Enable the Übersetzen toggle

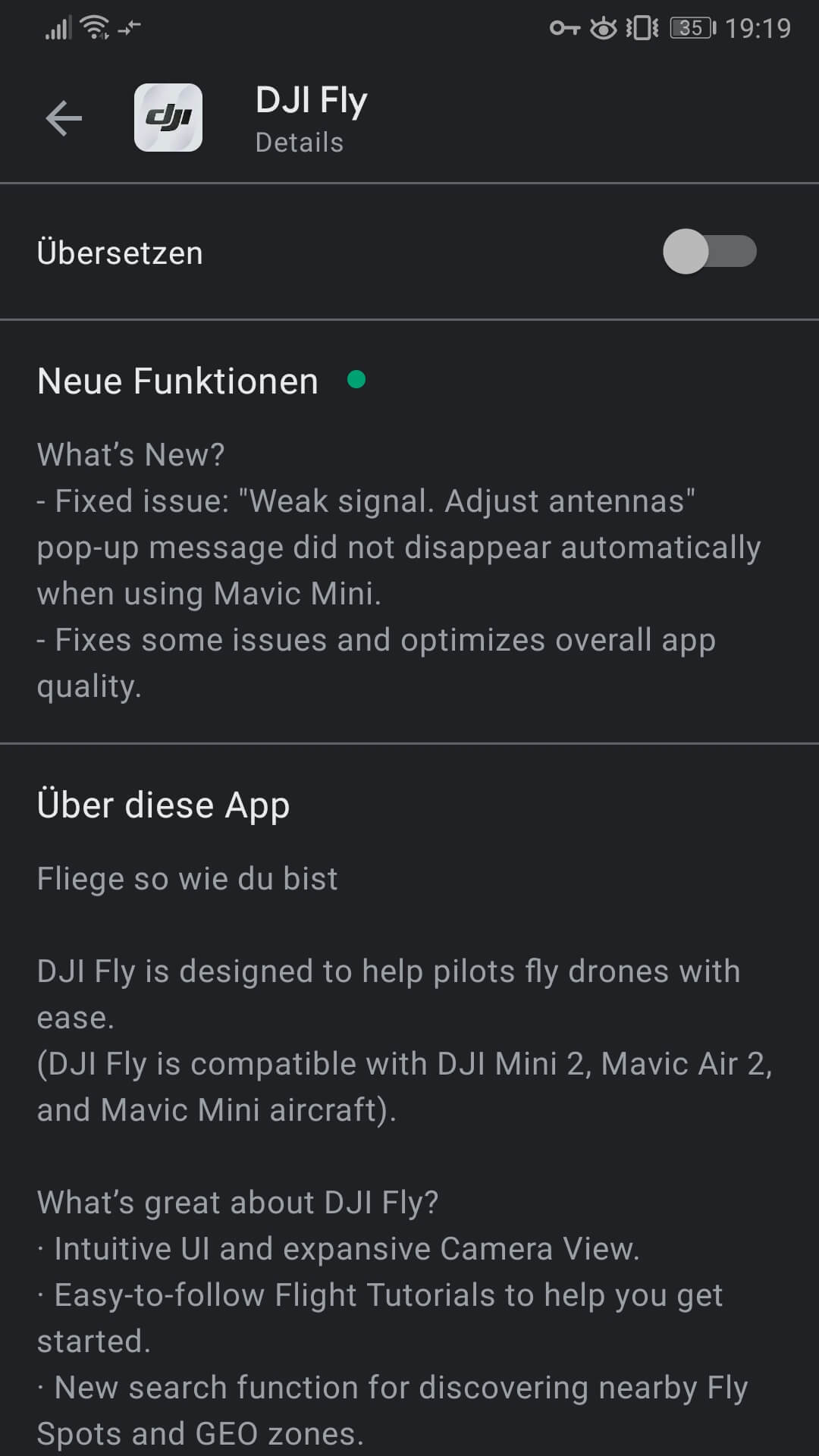pyautogui.click(x=710, y=252)
